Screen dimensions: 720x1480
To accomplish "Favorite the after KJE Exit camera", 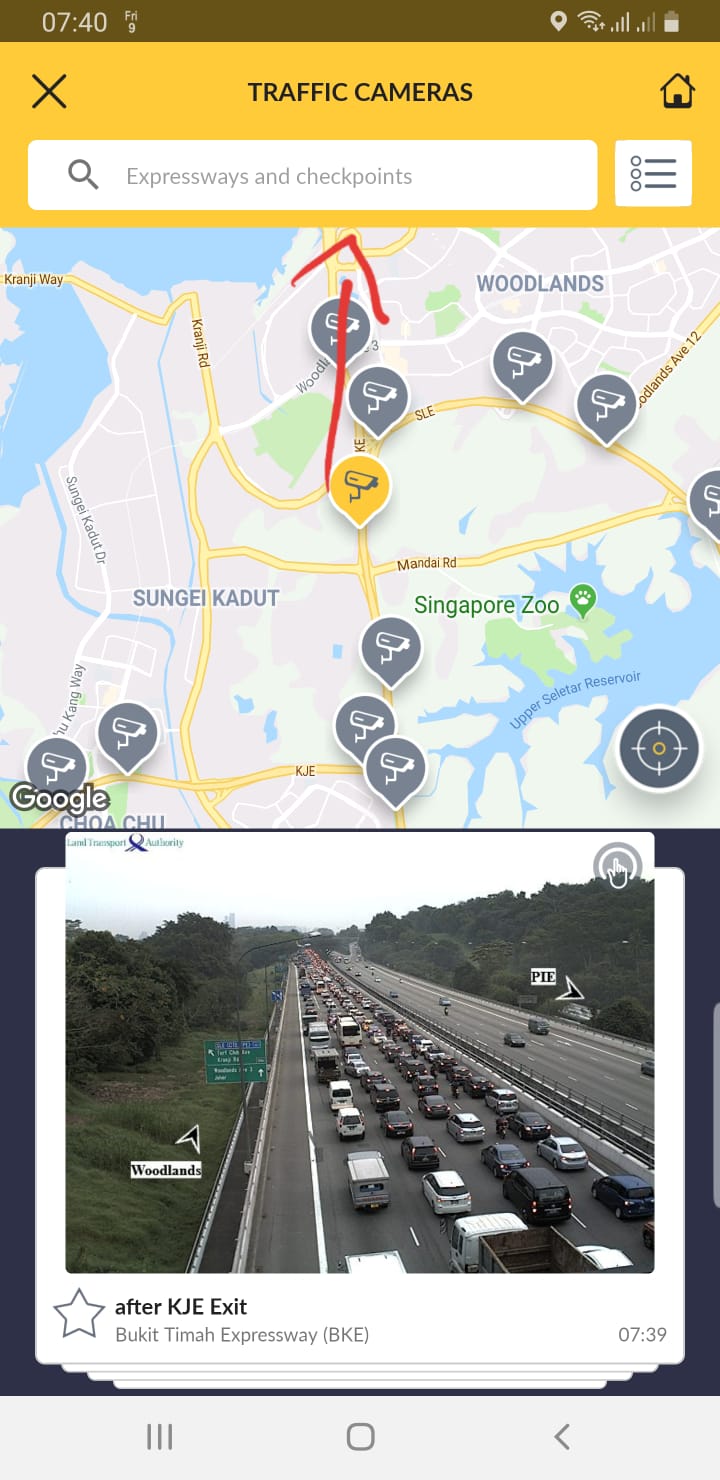I will (x=79, y=1313).
